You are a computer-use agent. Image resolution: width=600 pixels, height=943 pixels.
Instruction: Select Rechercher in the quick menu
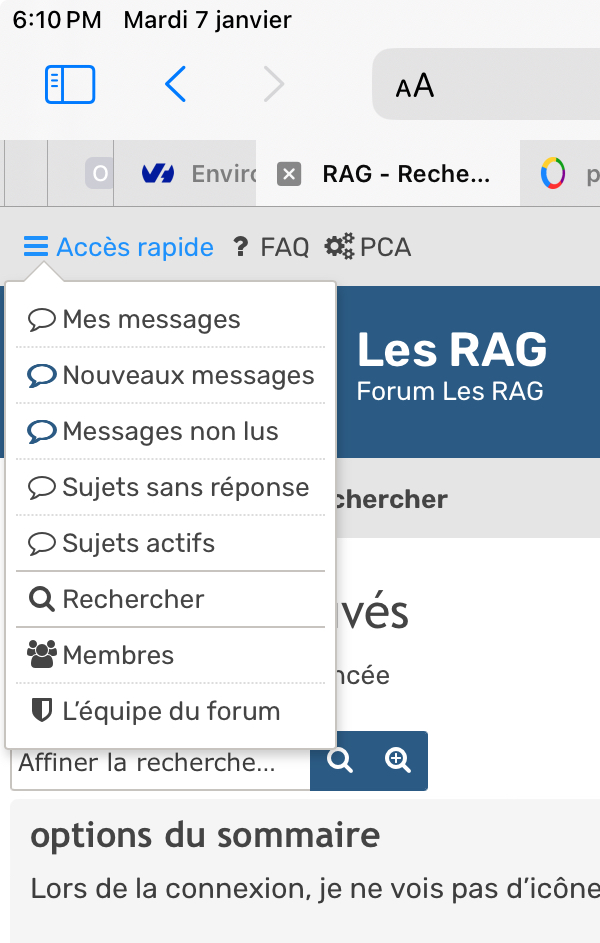pyautogui.click(x=132, y=600)
